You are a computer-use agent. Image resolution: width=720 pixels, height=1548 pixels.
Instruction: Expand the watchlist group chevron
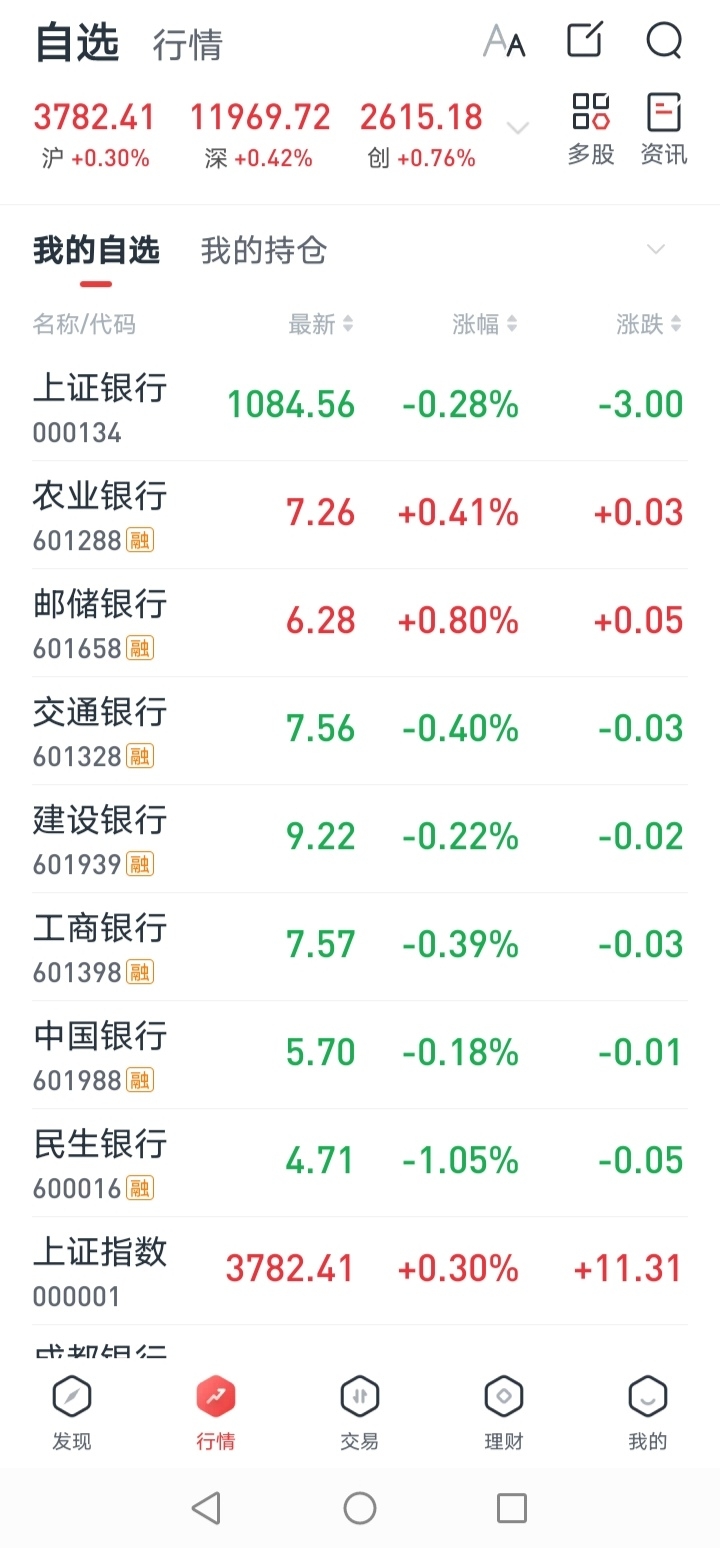pyautogui.click(x=656, y=249)
